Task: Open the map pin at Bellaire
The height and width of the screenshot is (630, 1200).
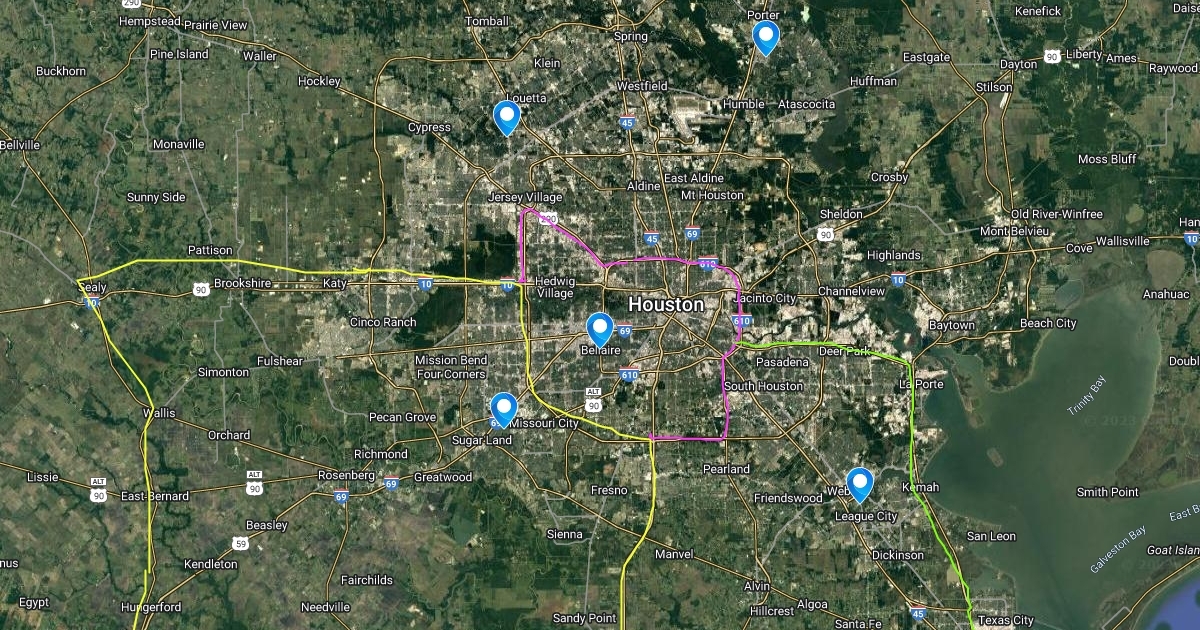Action: 599,328
